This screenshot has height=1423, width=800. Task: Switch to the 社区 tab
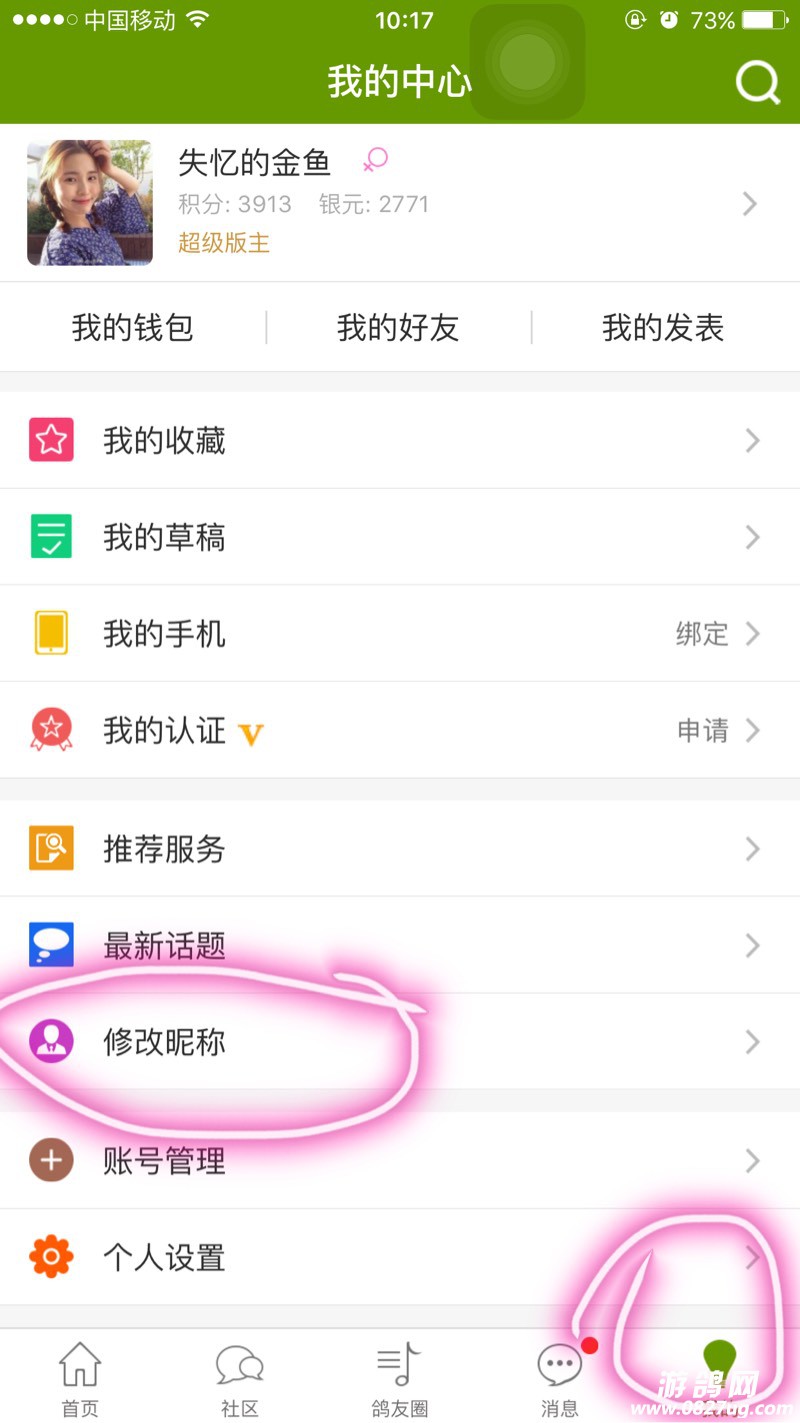pos(240,1378)
